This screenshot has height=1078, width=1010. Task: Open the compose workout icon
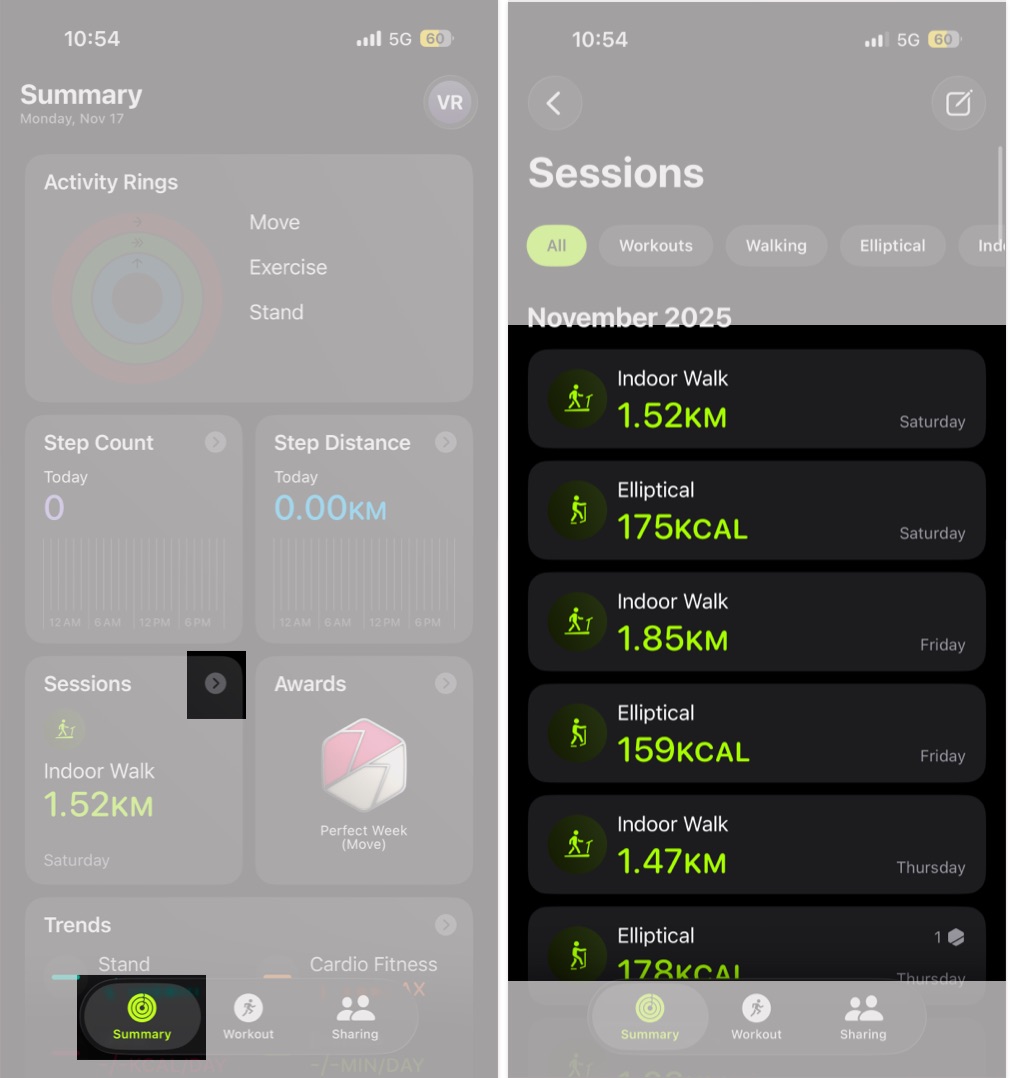pyautogui.click(x=957, y=102)
